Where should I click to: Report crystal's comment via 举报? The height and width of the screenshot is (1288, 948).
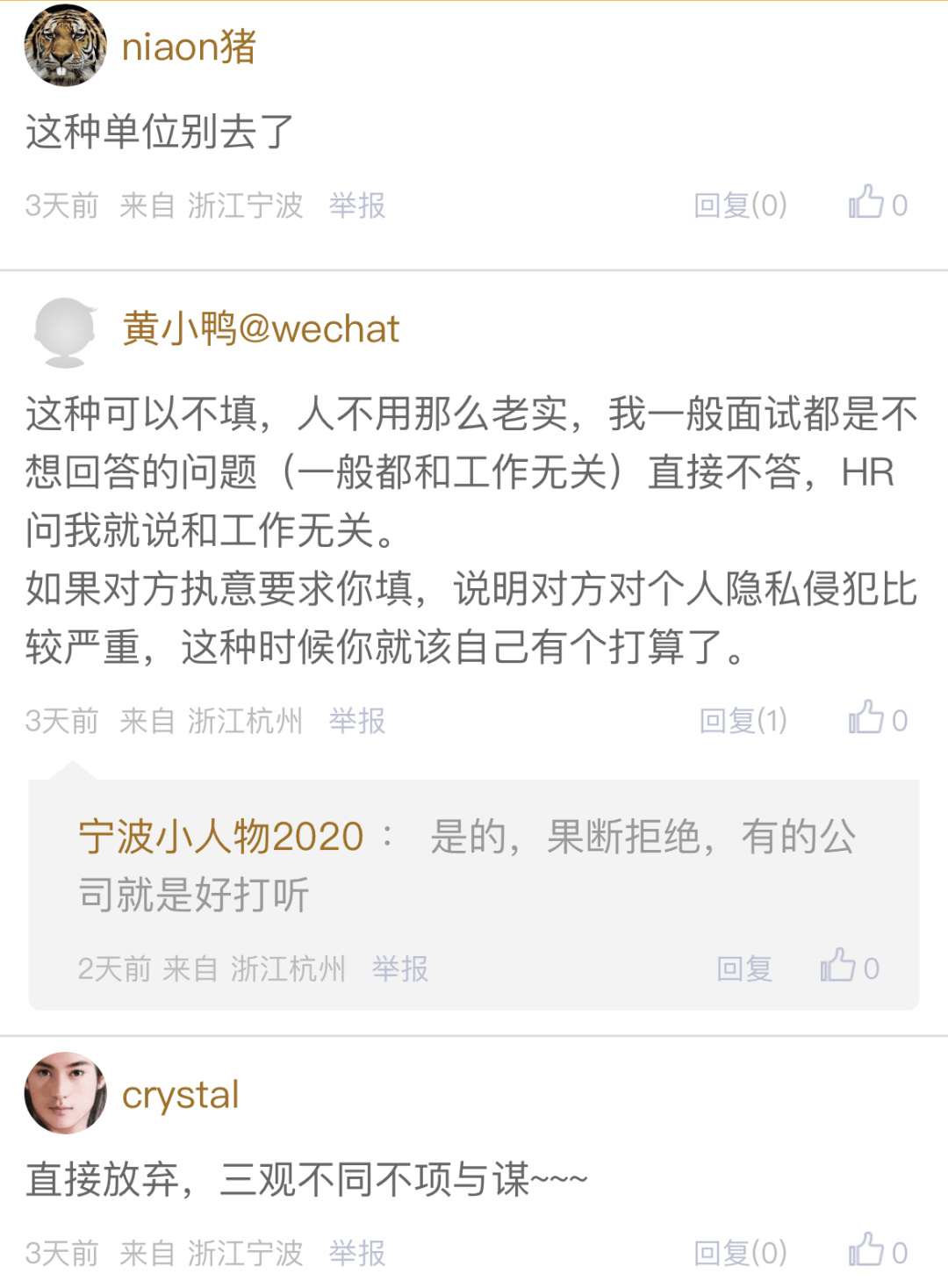[357, 1253]
